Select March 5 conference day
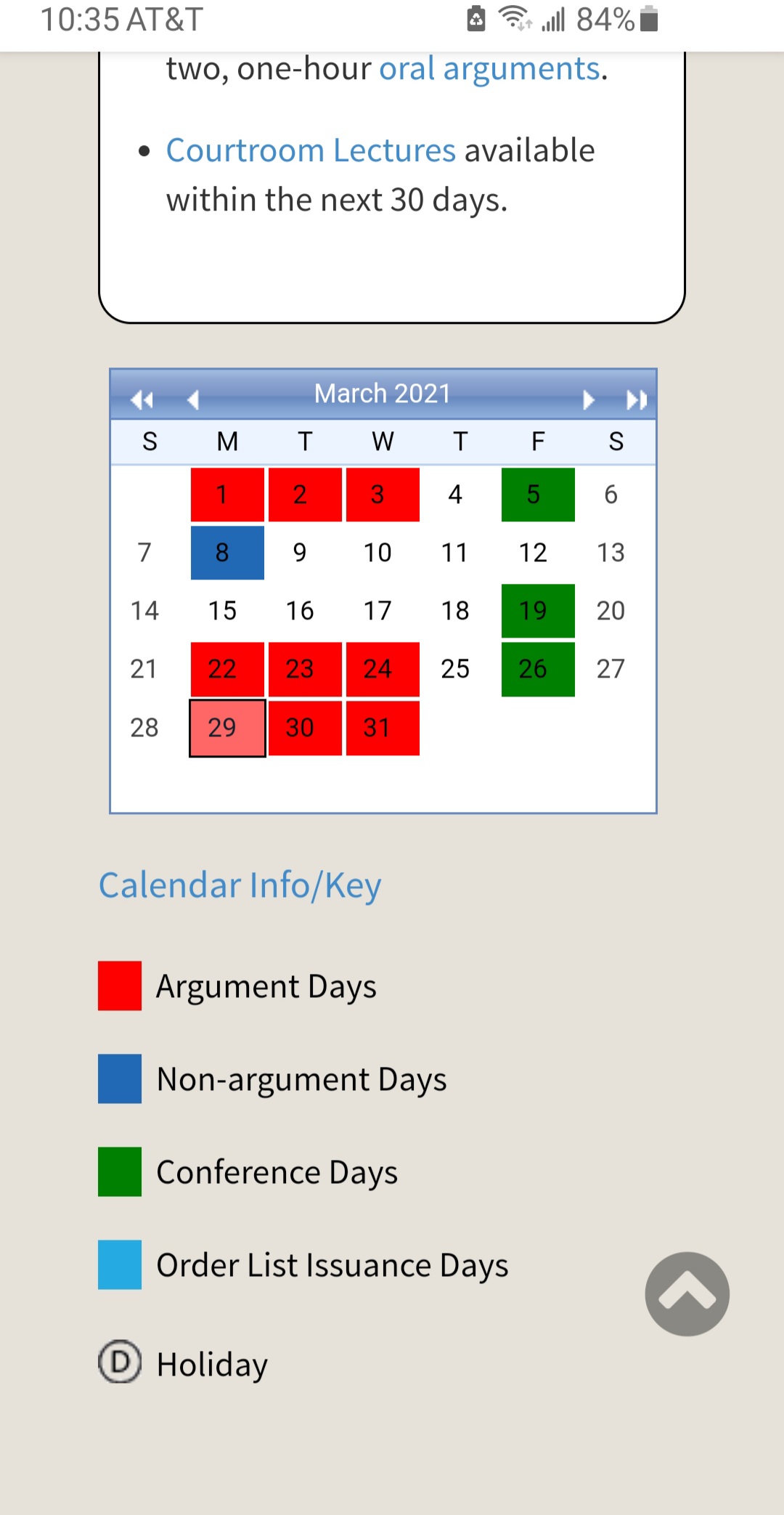 [x=538, y=495]
